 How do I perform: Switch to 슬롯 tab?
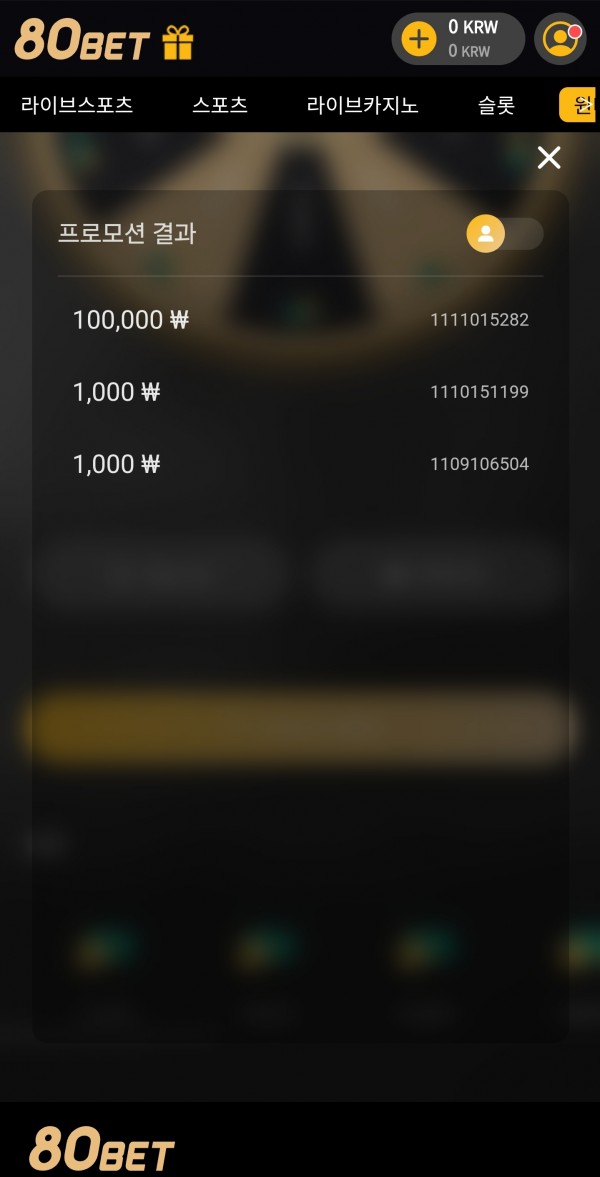click(x=496, y=105)
